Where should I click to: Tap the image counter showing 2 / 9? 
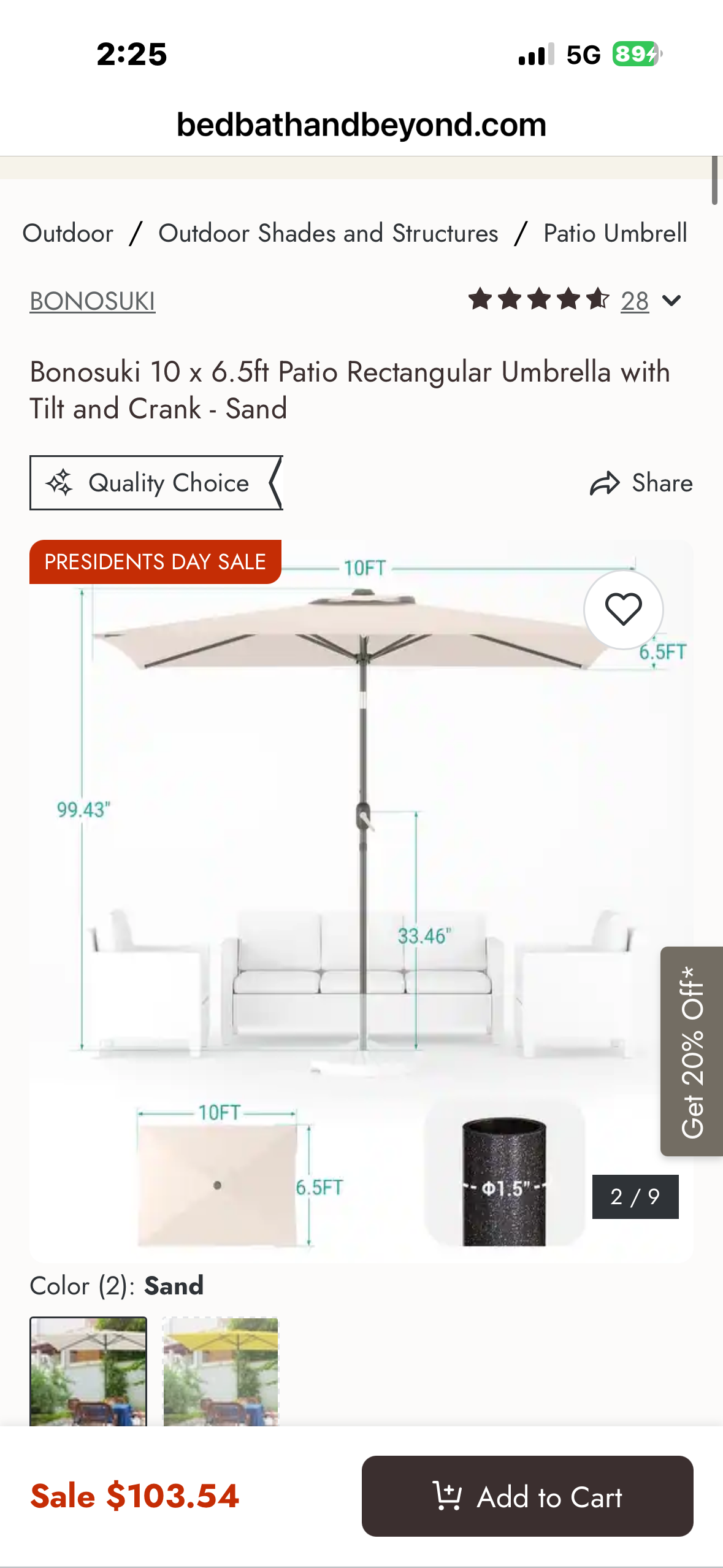(x=635, y=1197)
